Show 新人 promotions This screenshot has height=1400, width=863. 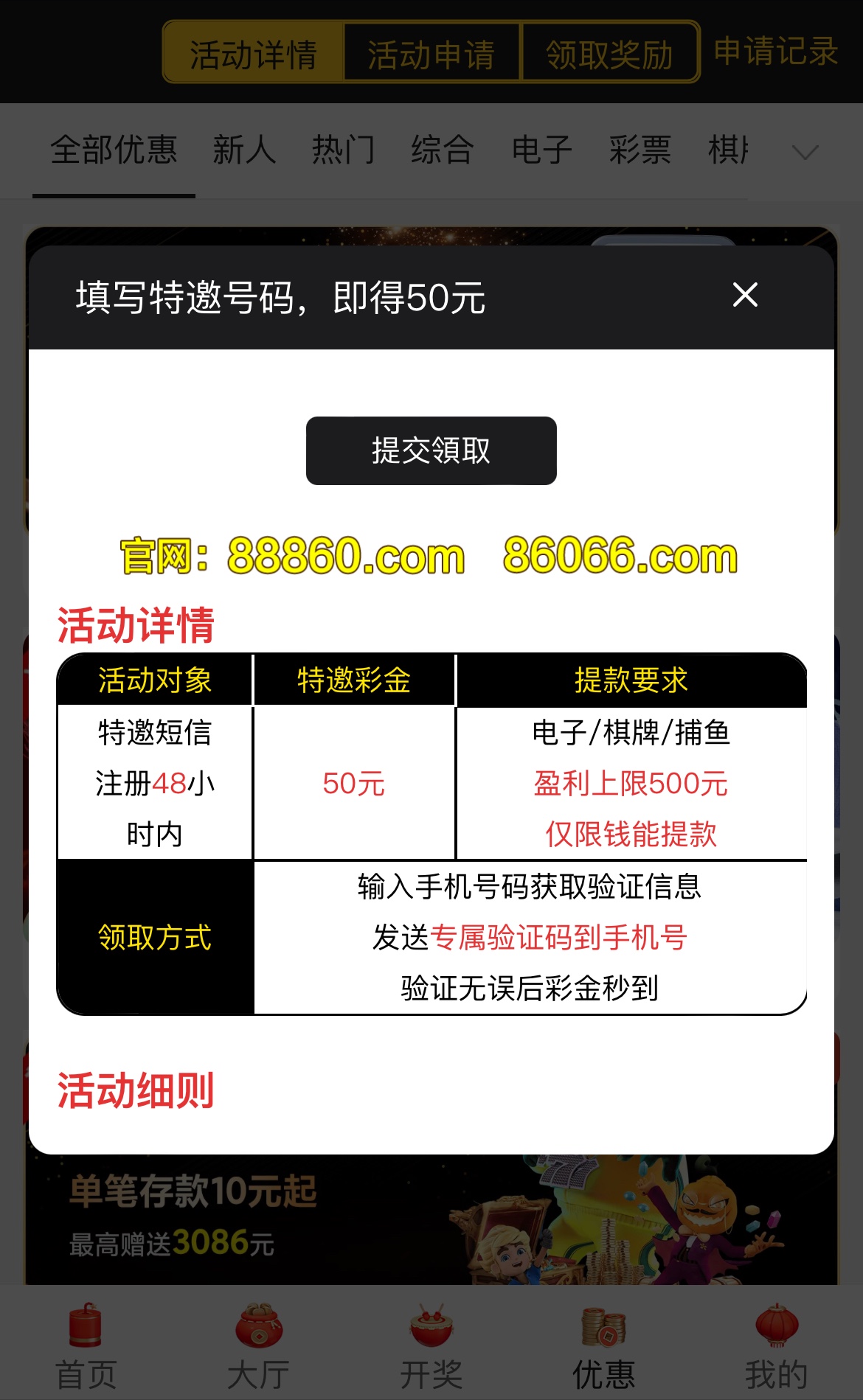point(244,150)
